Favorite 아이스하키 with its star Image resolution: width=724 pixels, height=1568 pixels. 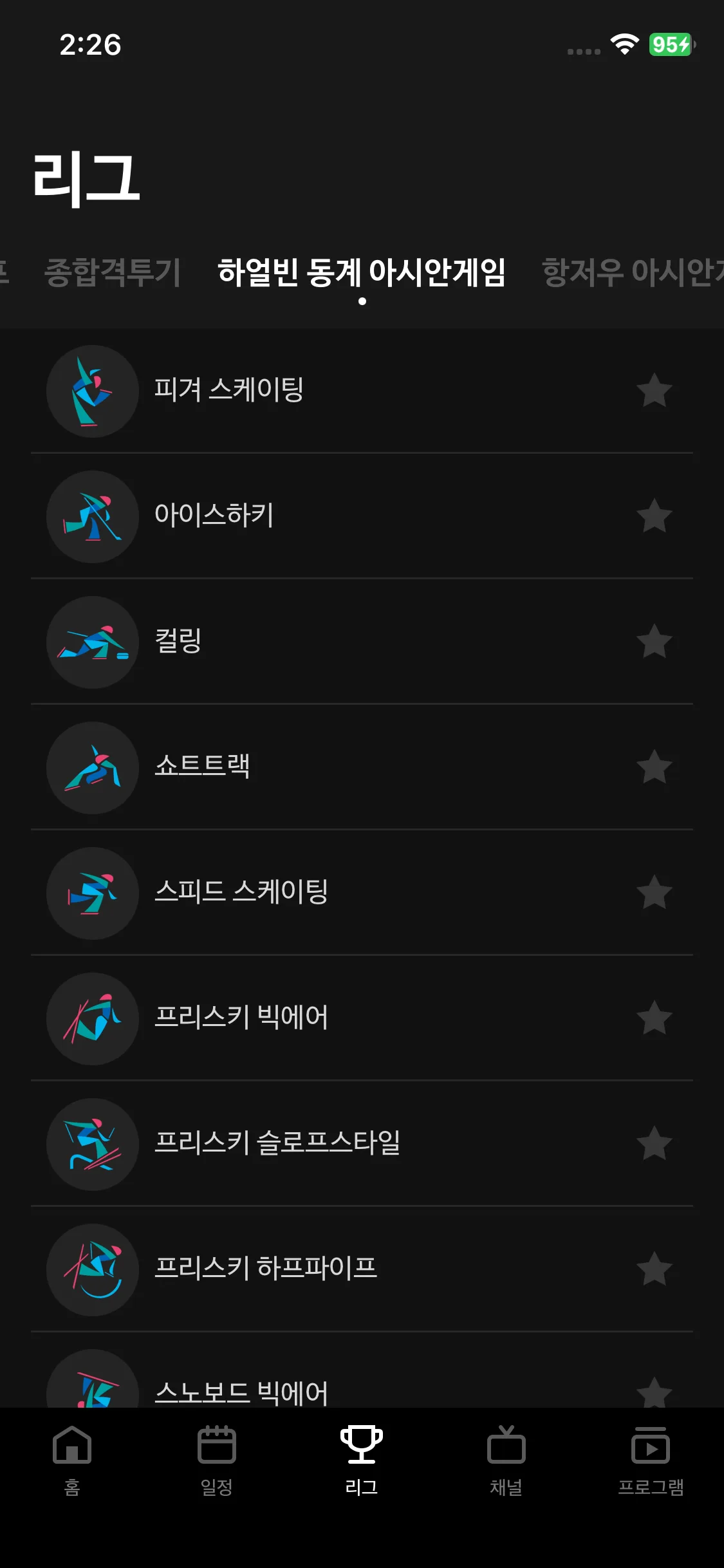pyautogui.click(x=654, y=516)
